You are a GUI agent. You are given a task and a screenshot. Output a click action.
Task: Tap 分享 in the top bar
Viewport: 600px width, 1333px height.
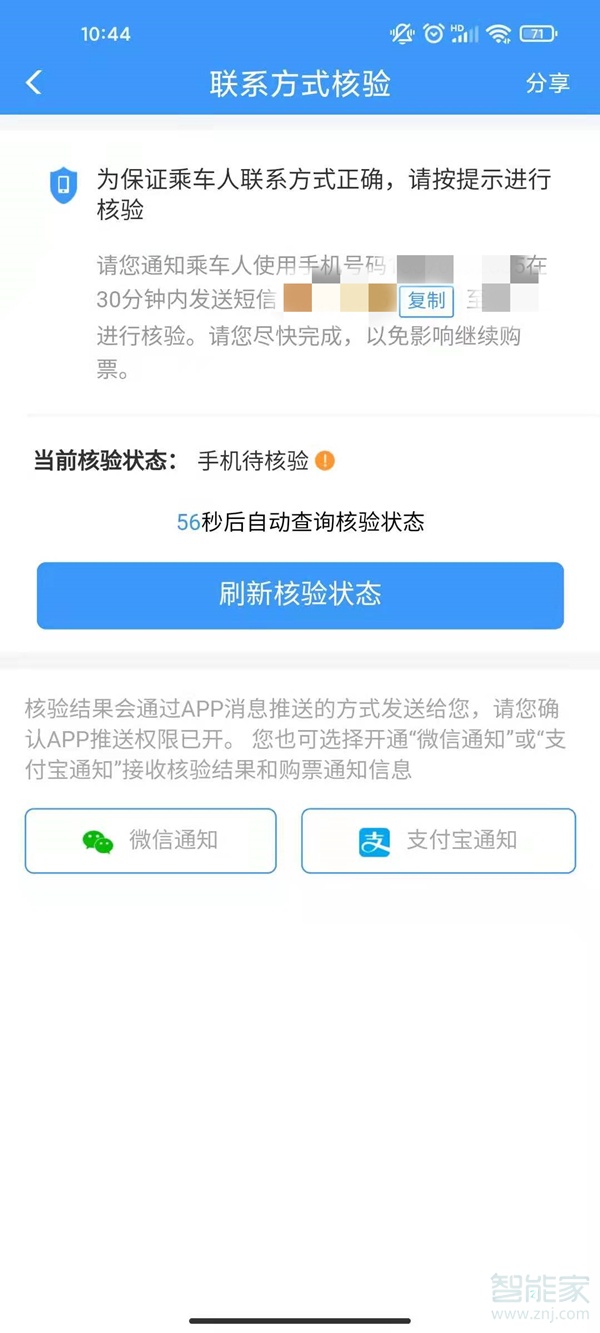point(547,83)
